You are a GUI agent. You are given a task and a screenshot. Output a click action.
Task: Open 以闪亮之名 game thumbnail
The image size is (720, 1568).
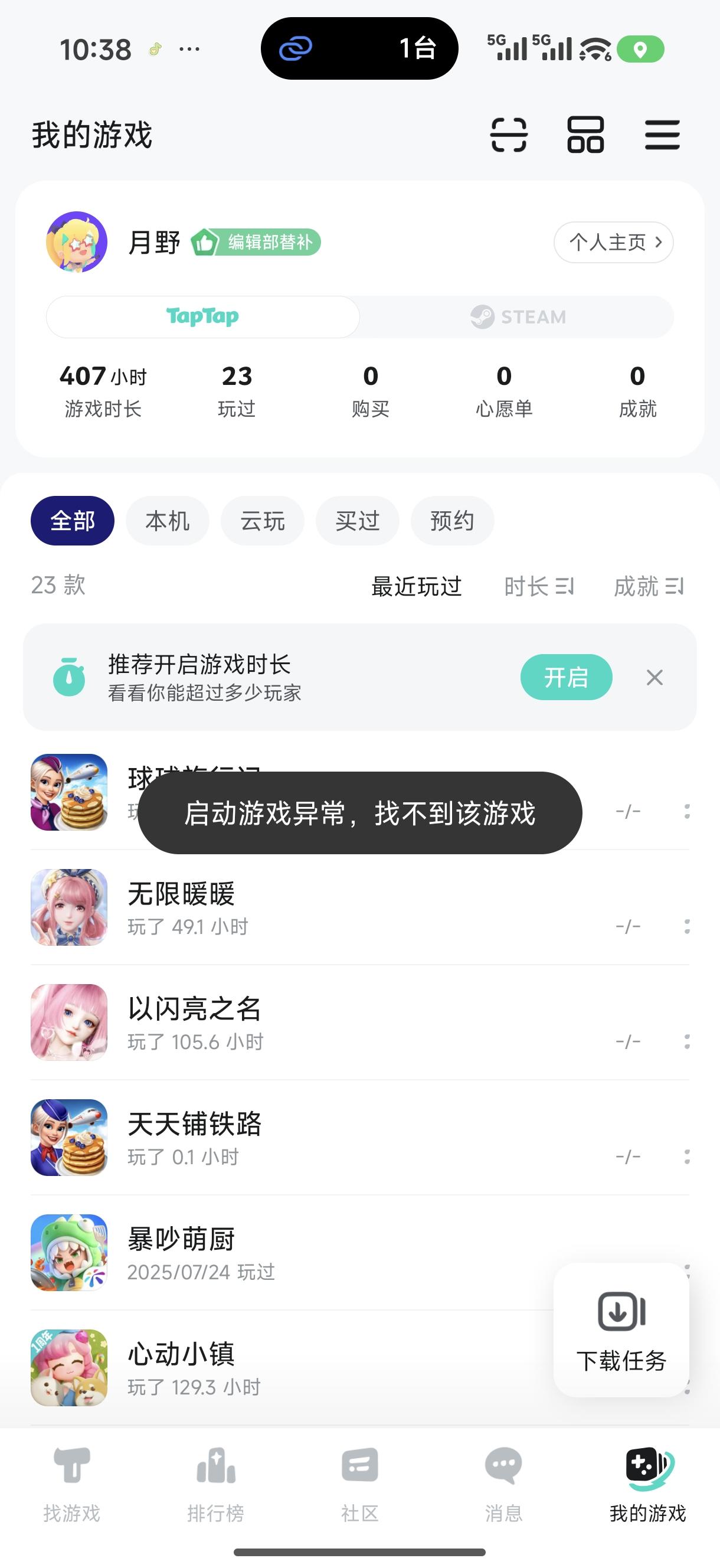(x=70, y=1023)
